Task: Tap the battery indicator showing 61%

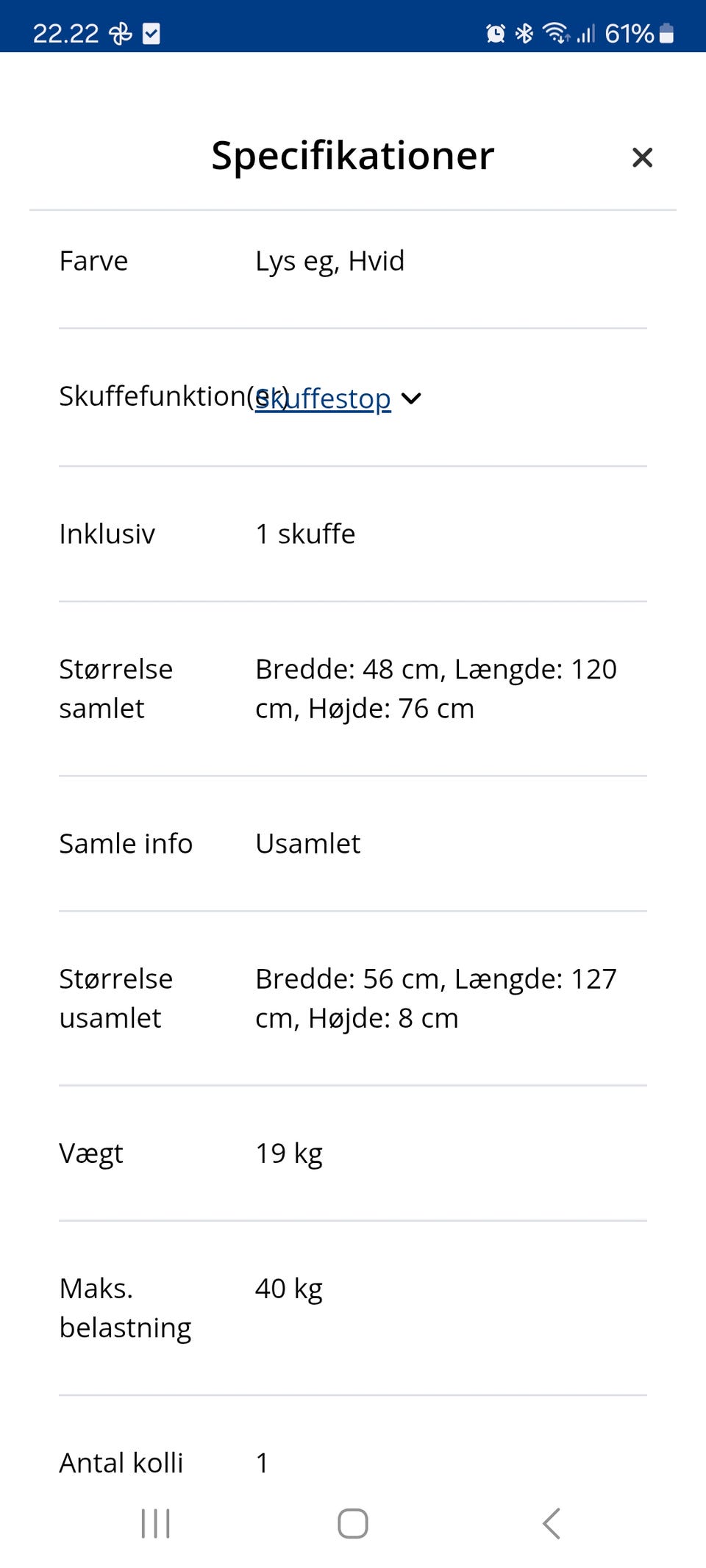Action: (x=639, y=32)
